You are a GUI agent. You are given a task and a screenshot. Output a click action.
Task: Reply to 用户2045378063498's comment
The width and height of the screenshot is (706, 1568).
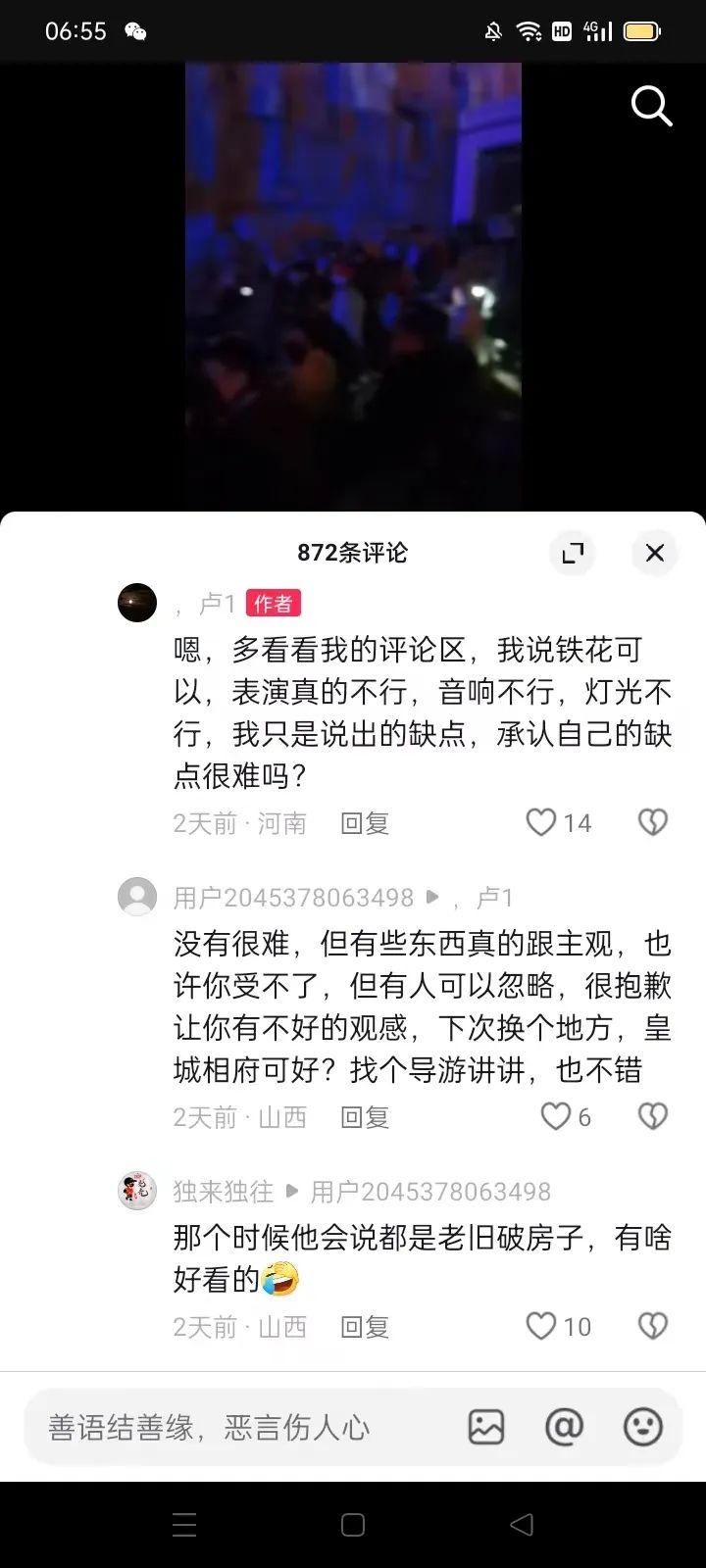[365, 1117]
